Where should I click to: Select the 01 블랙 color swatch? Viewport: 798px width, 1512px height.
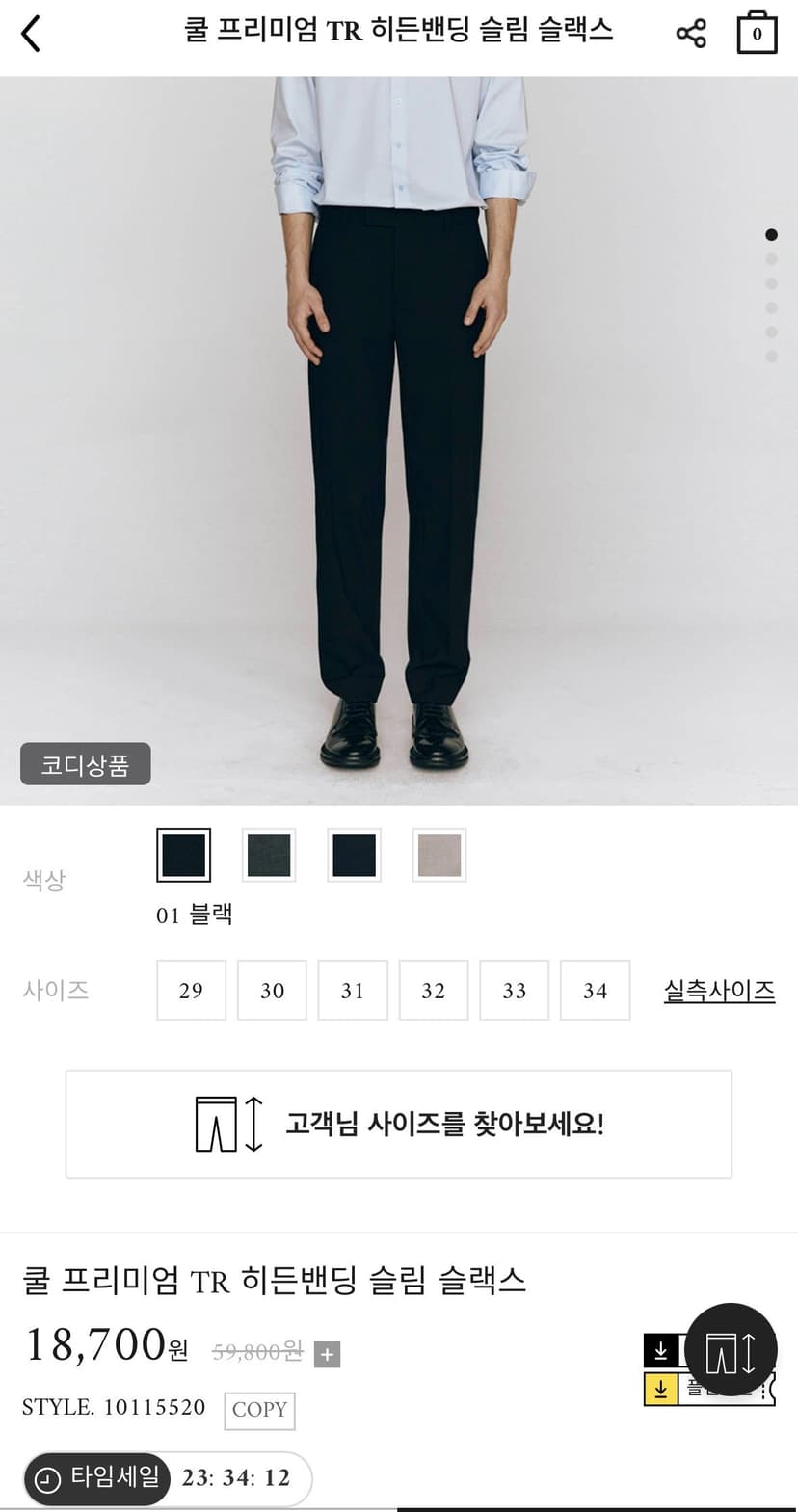point(183,855)
